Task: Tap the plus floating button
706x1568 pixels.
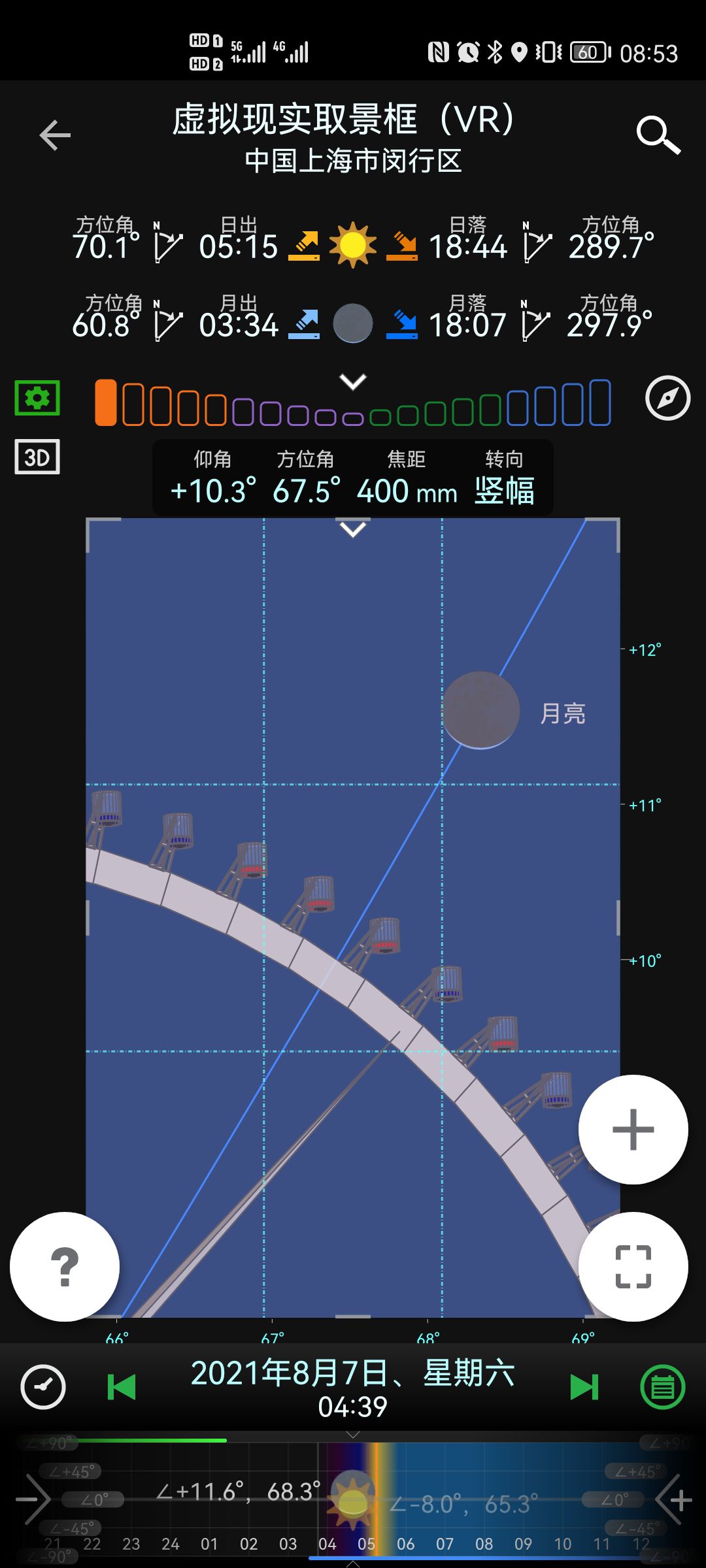Action: point(633,1129)
